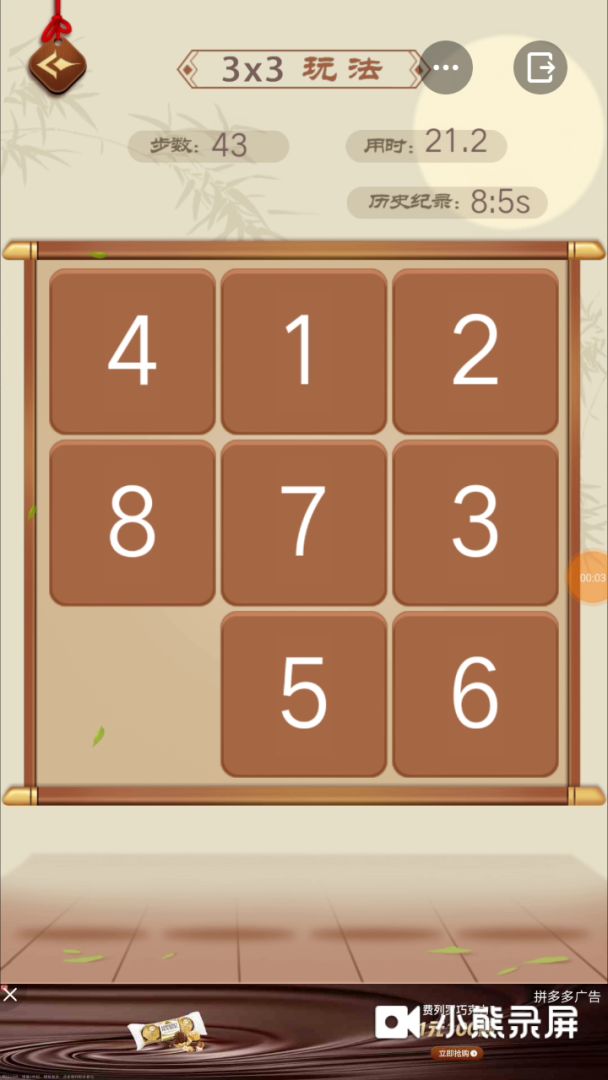The image size is (608, 1080).
Task: Slide tile 8 into the empty space
Action: (132, 523)
